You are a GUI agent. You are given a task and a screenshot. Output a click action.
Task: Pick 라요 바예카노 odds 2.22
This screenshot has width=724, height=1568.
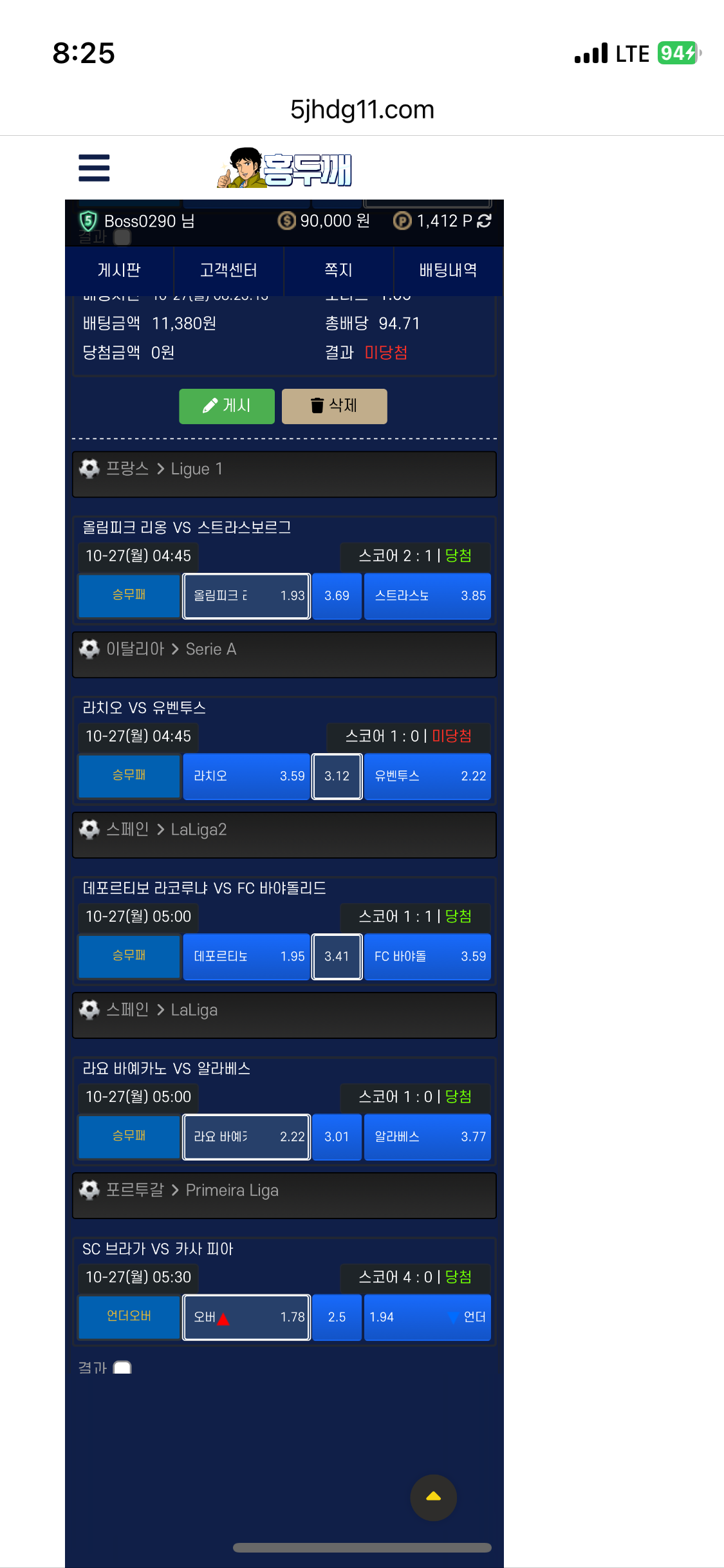tap(246, 1137)
